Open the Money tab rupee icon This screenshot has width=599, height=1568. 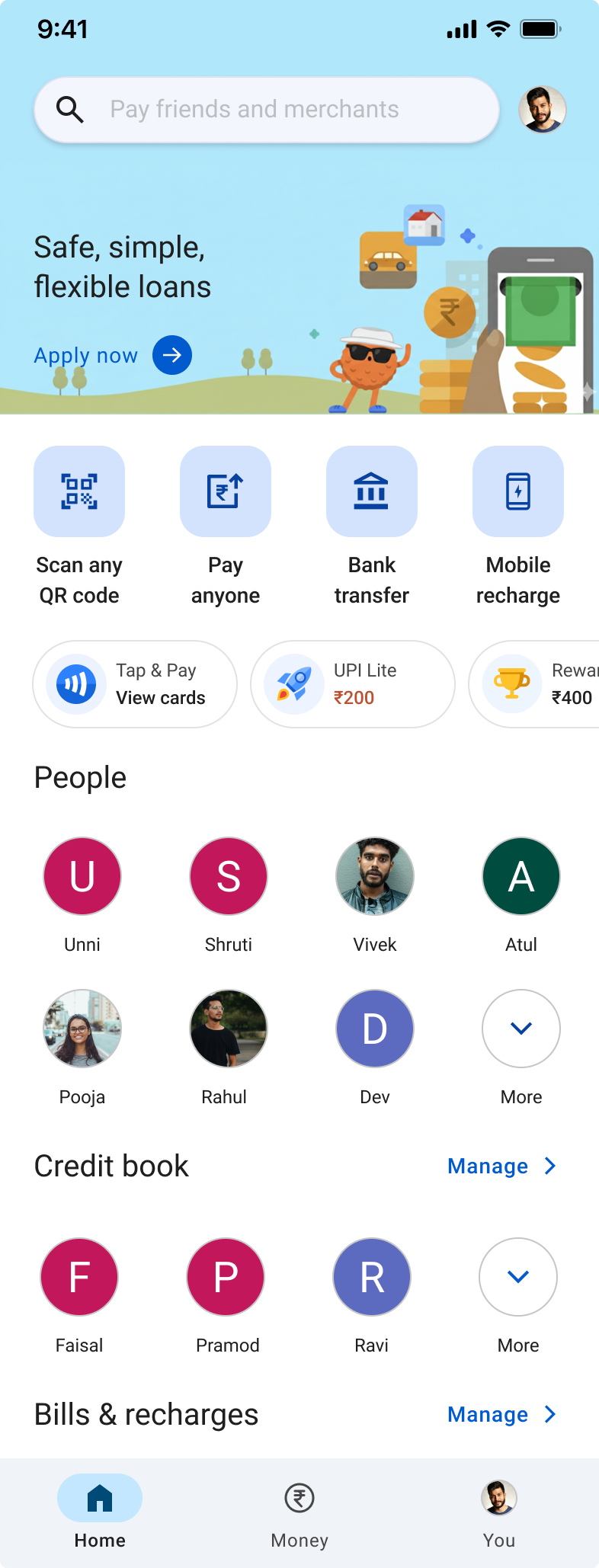tap(299, 1512)
